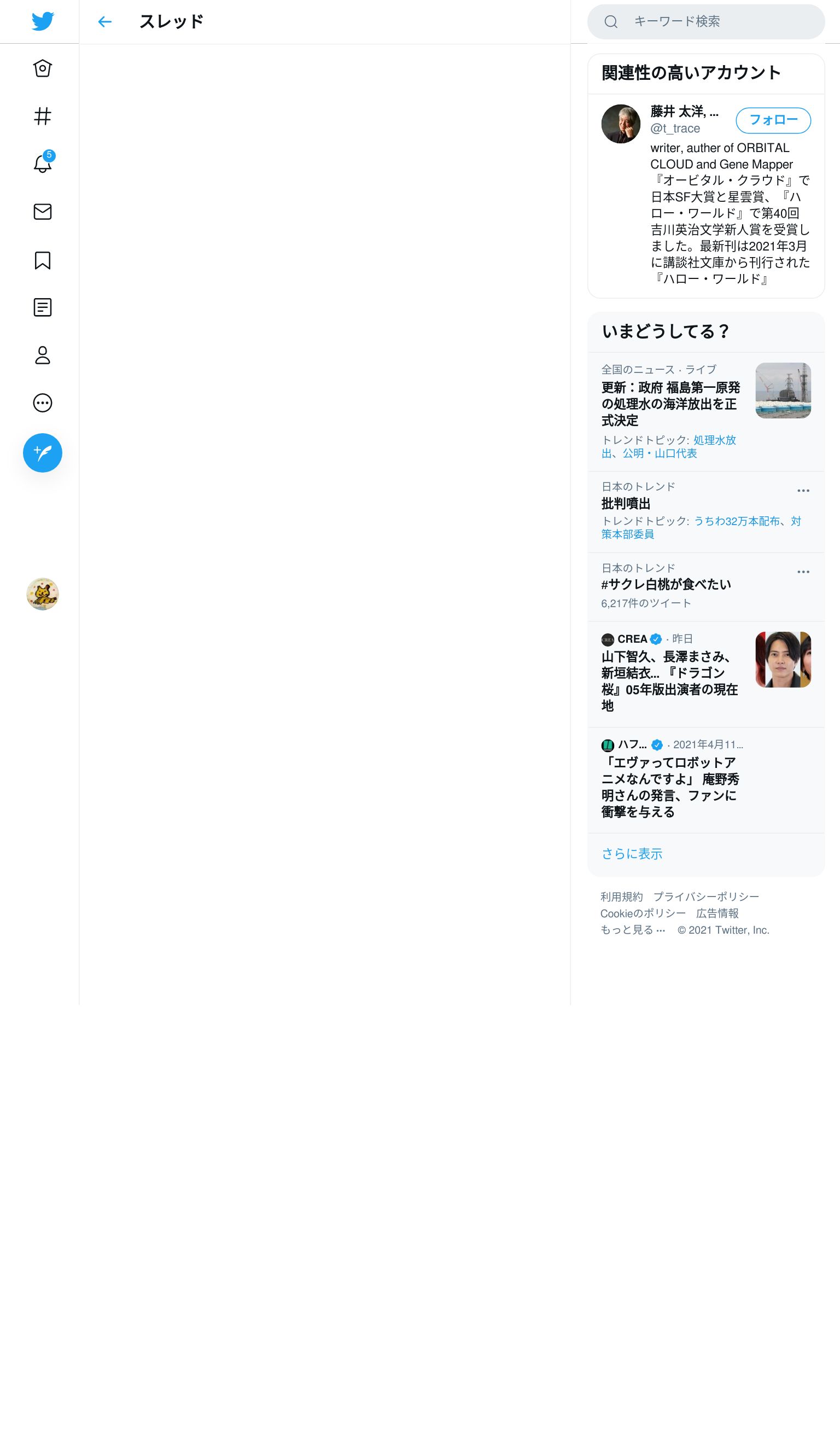Viewport: 840px width, 1450px height.
Task: Open the account avatar menu
Action: [43, 594]
